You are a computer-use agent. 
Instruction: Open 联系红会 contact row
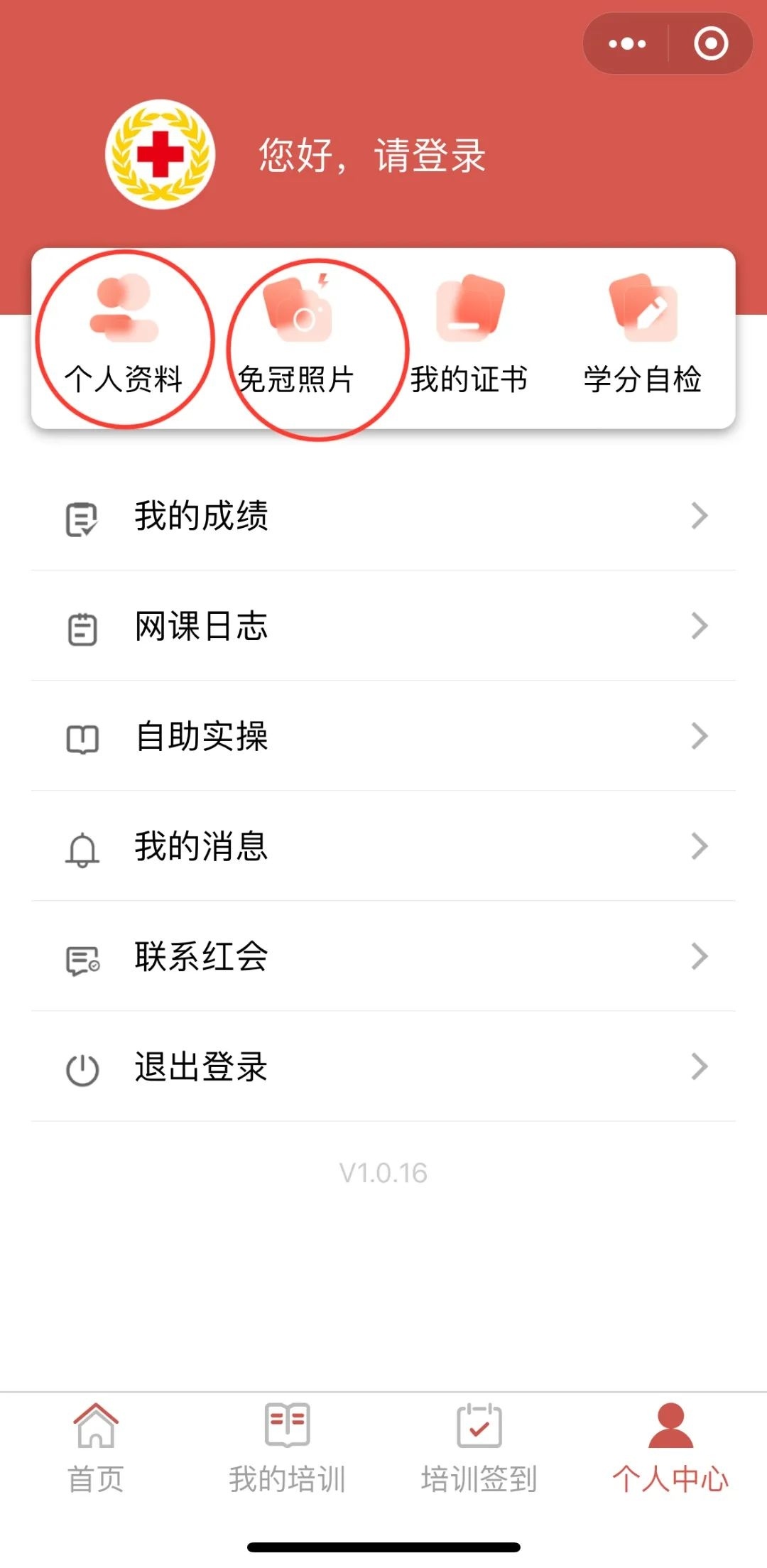pyautogui.click(x=383, y=956)
